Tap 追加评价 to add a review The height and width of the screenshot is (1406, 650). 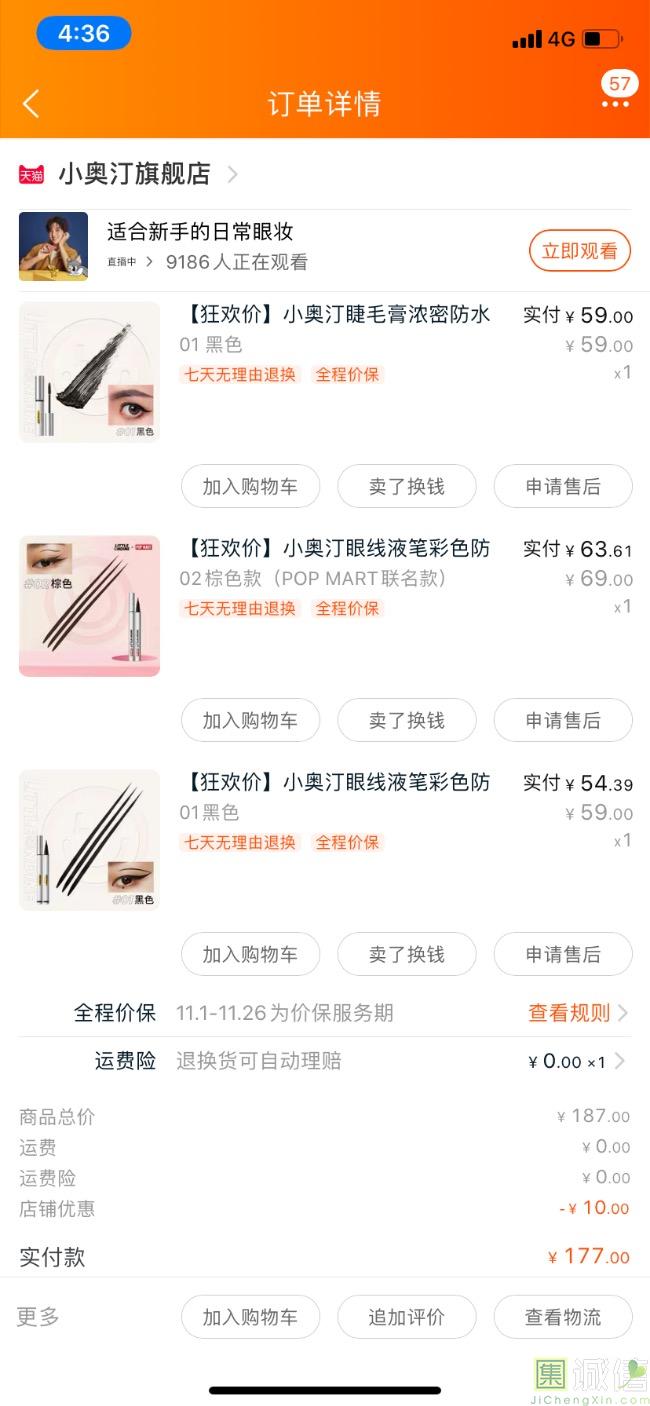pos(406,1317)
